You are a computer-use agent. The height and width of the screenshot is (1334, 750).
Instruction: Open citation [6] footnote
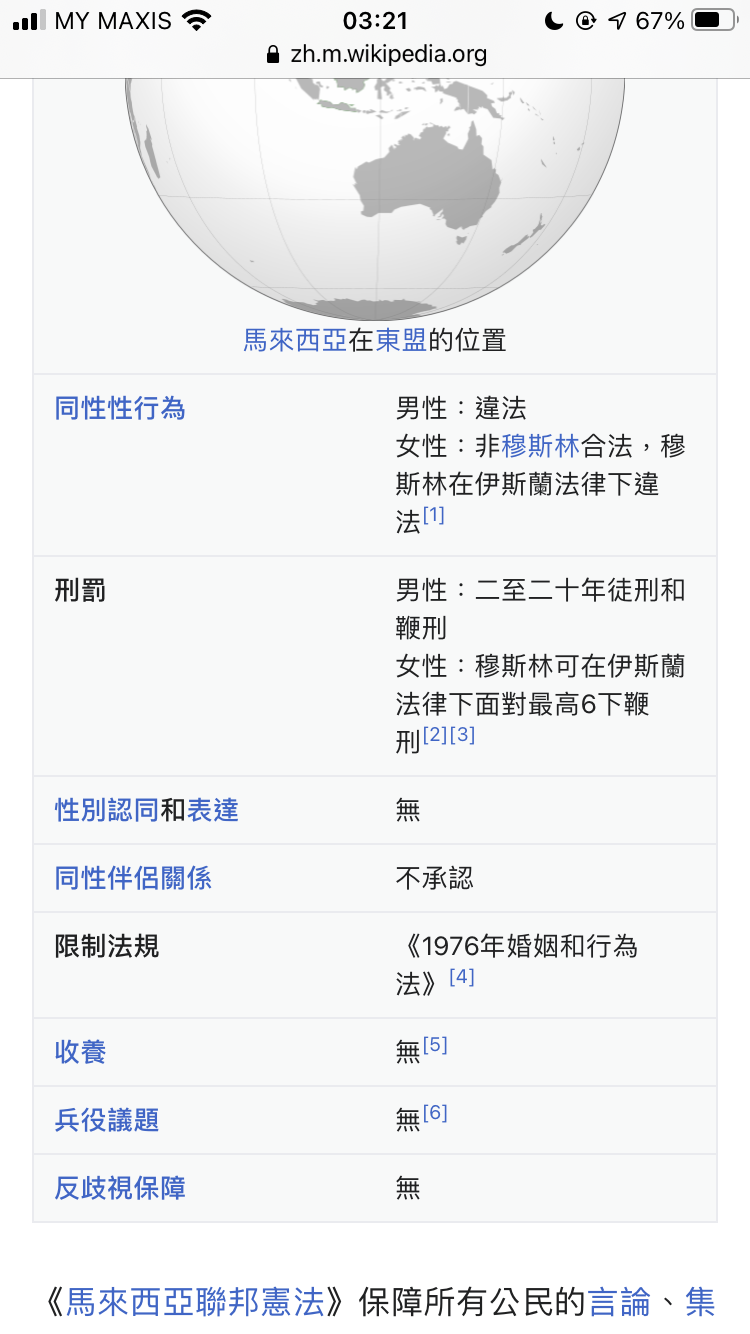pyautogui.click(x=435, y=1112)
